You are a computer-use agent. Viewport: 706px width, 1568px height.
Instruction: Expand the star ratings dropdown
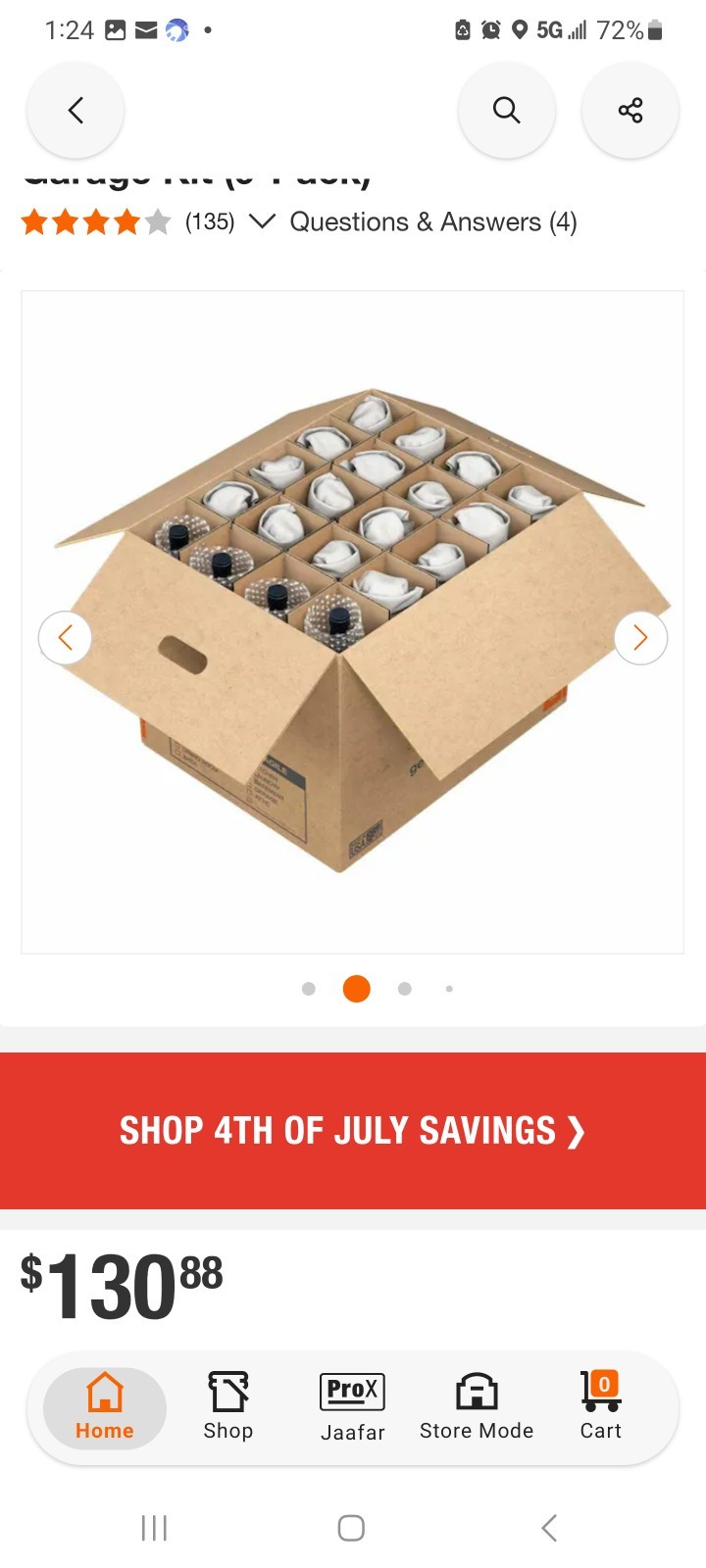pyautogui.click(x=262, y=221)
